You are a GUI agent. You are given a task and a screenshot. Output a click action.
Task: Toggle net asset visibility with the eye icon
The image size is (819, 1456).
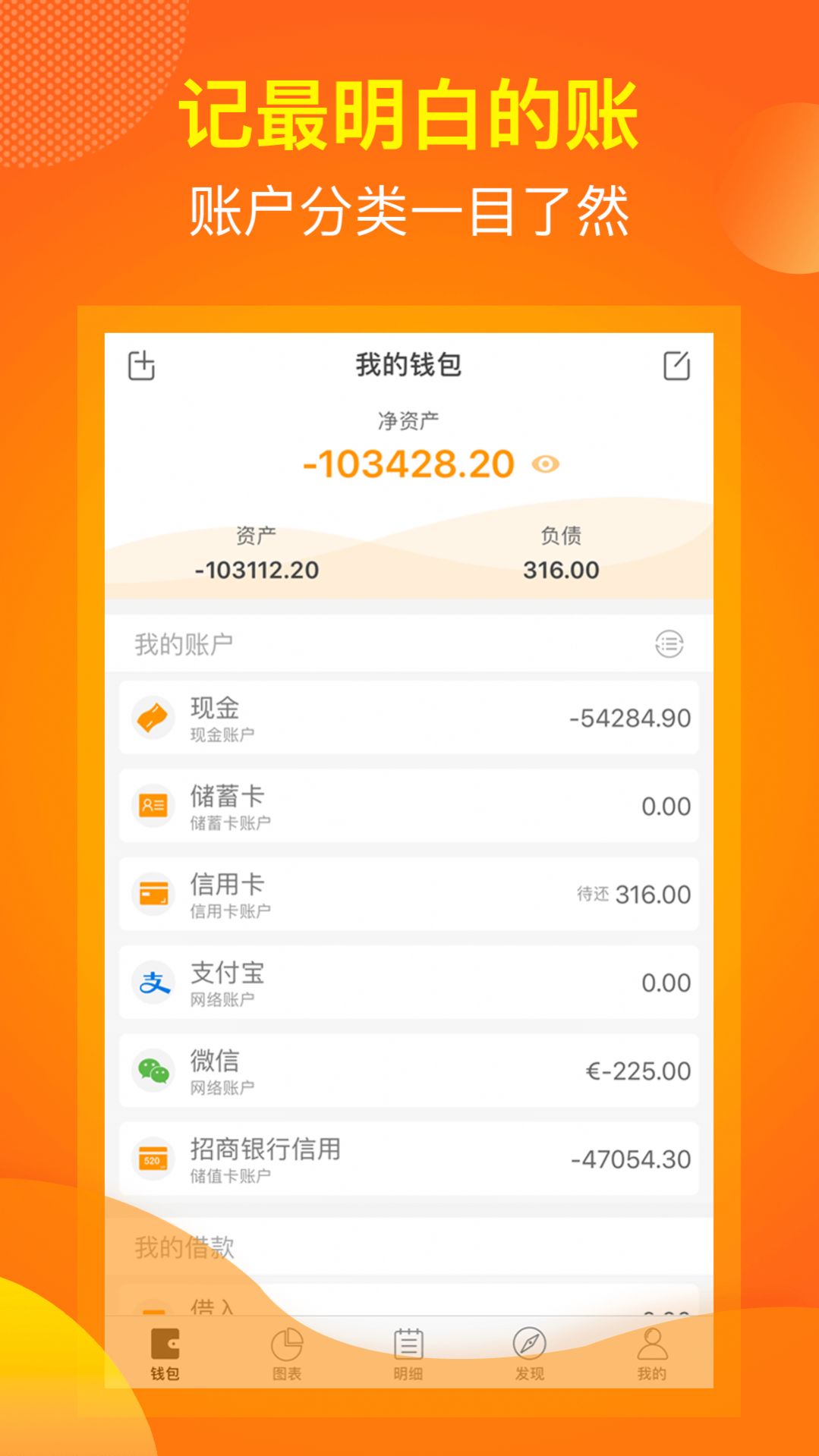pos(545,464)
